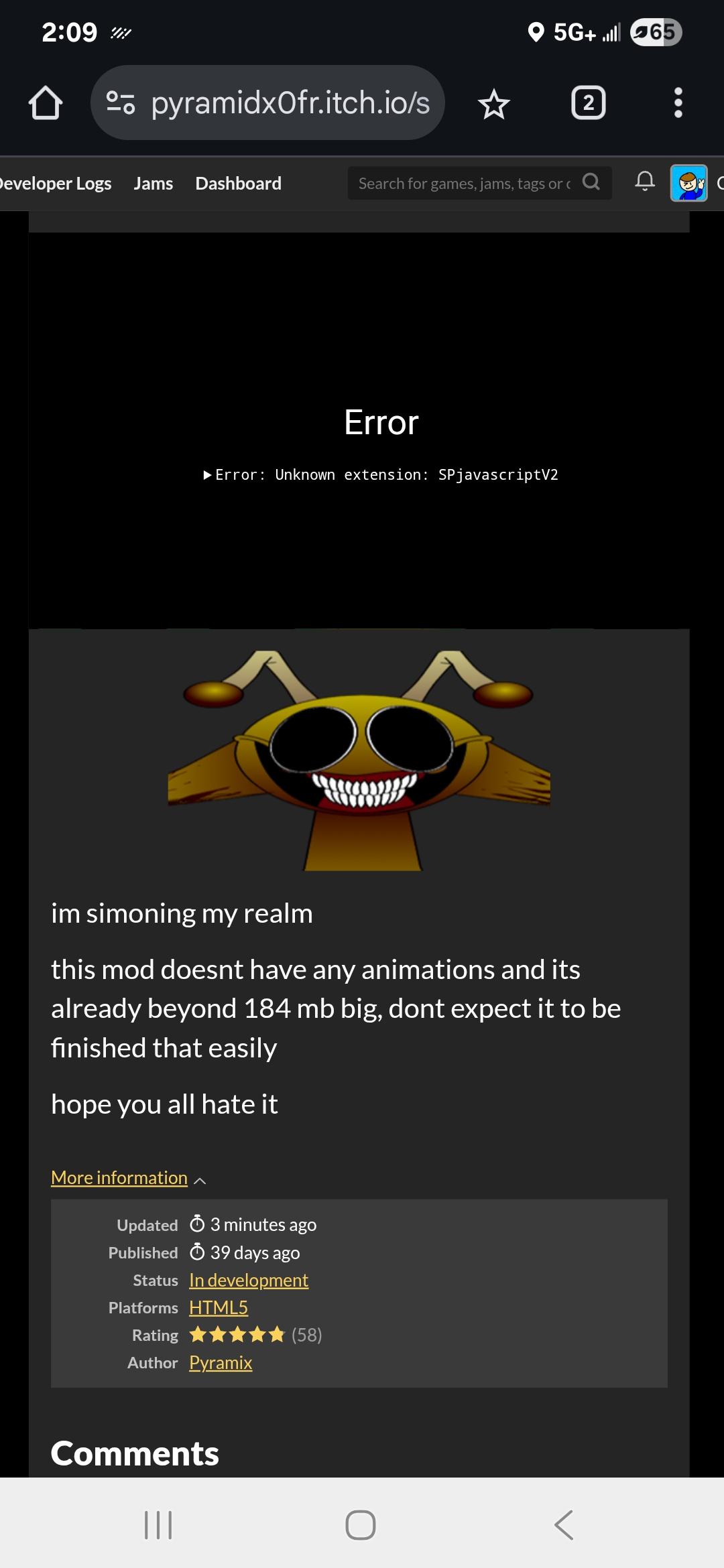
Task: Open the tab switcher showing 2 tabs
Action: (588, 103)
